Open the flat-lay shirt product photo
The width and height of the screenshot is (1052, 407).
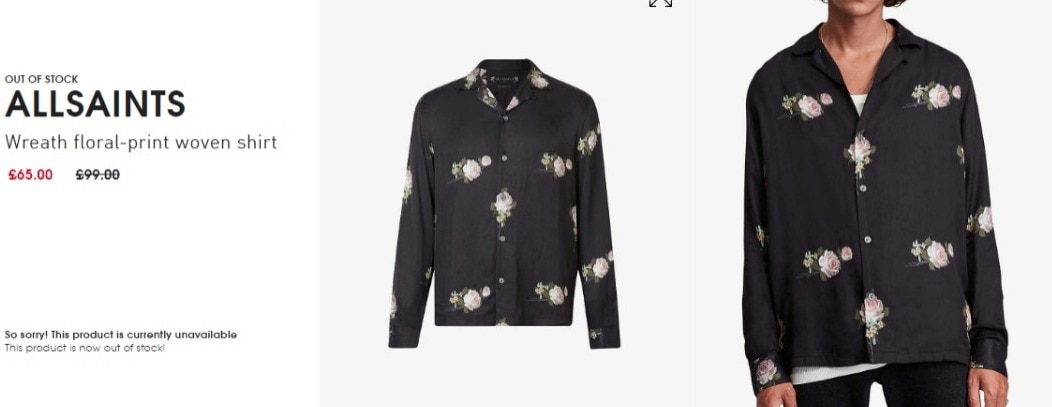[x=503, y=204]
